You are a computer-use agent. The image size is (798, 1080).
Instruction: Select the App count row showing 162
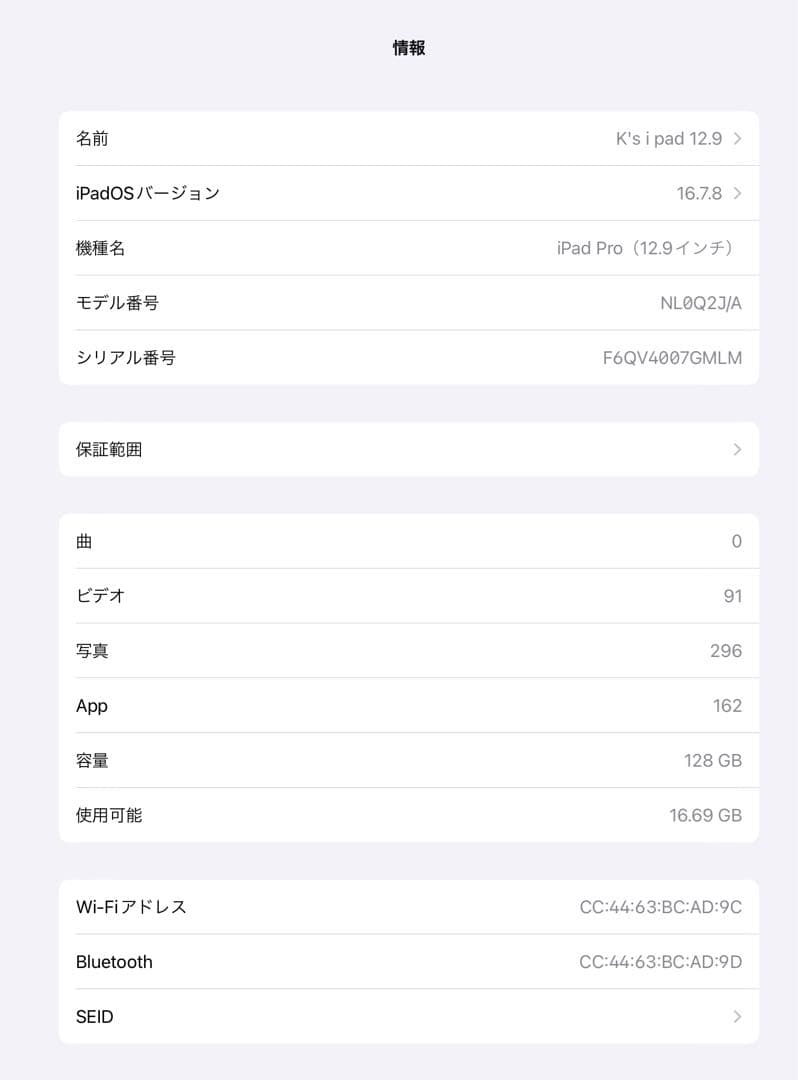tap(400, 705)
